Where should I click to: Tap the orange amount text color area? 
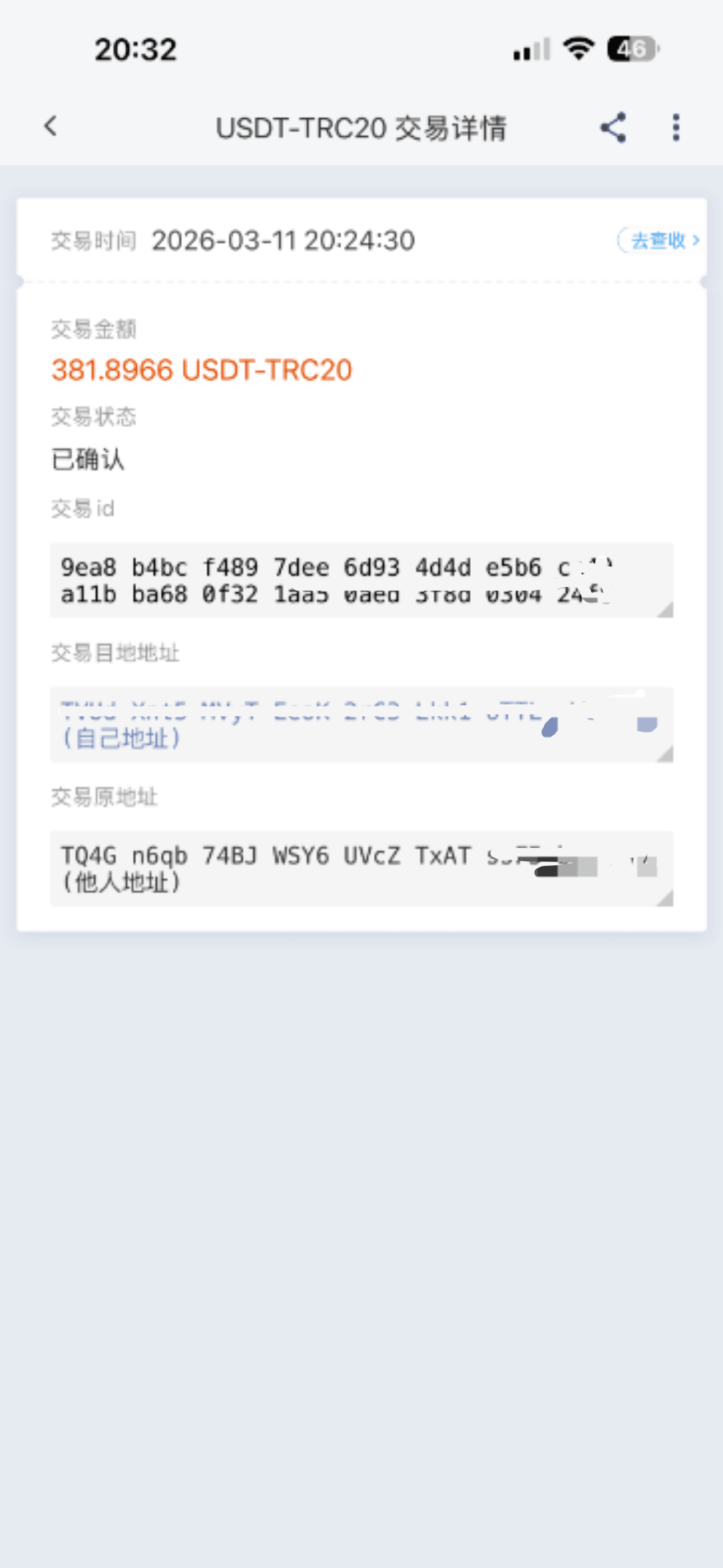pyautogui.click(x=201, y=370)
